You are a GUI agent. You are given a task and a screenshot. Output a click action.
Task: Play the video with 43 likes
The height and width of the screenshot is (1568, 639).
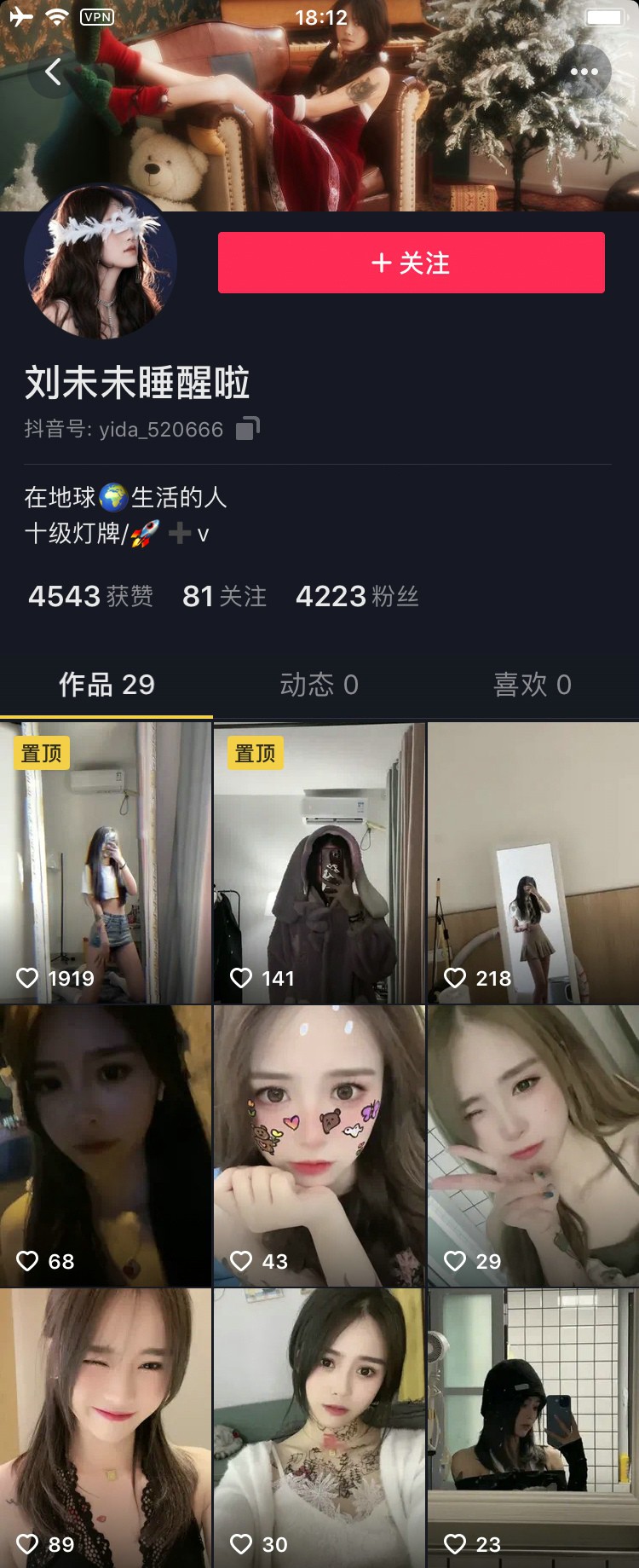coord(319,1145)
